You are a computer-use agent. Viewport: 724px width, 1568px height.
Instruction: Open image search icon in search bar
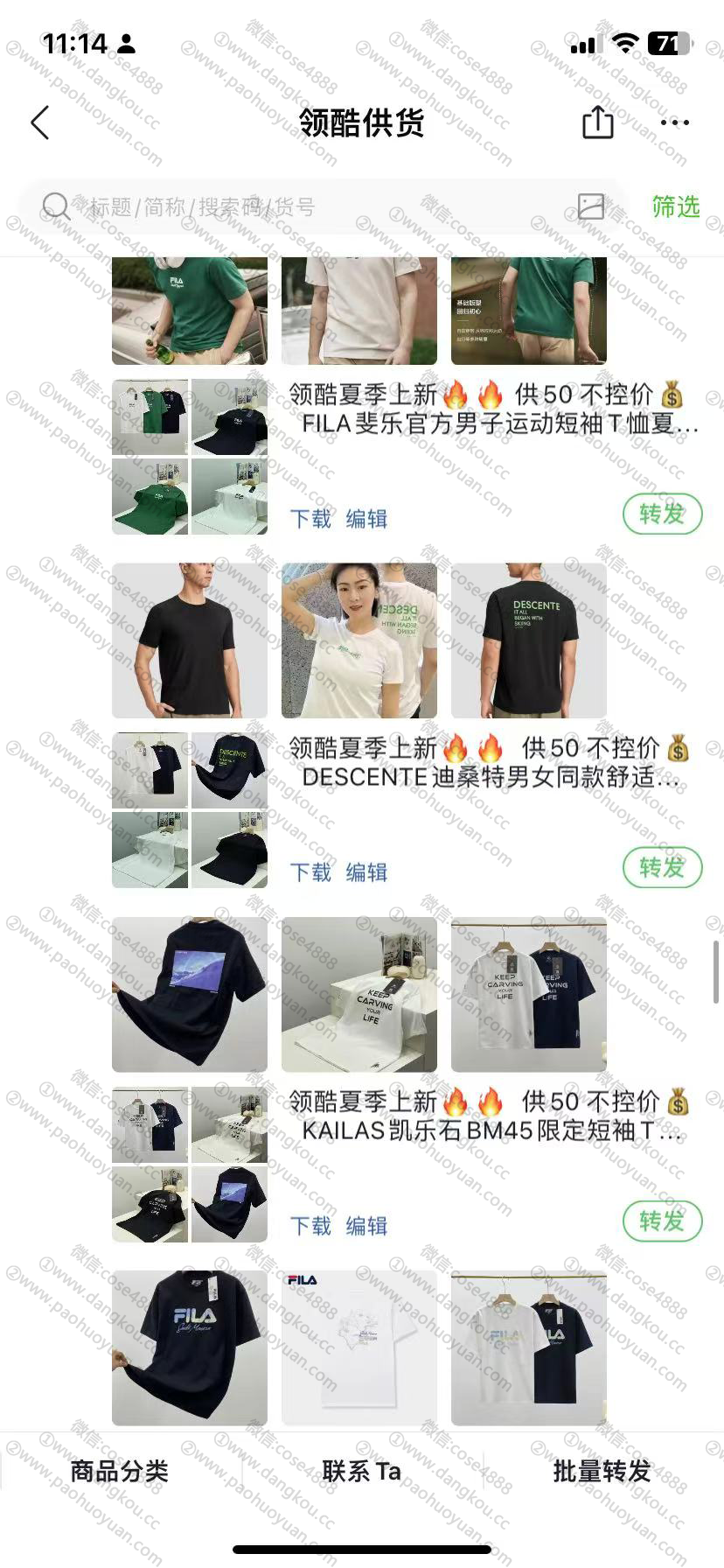point(591,206)
